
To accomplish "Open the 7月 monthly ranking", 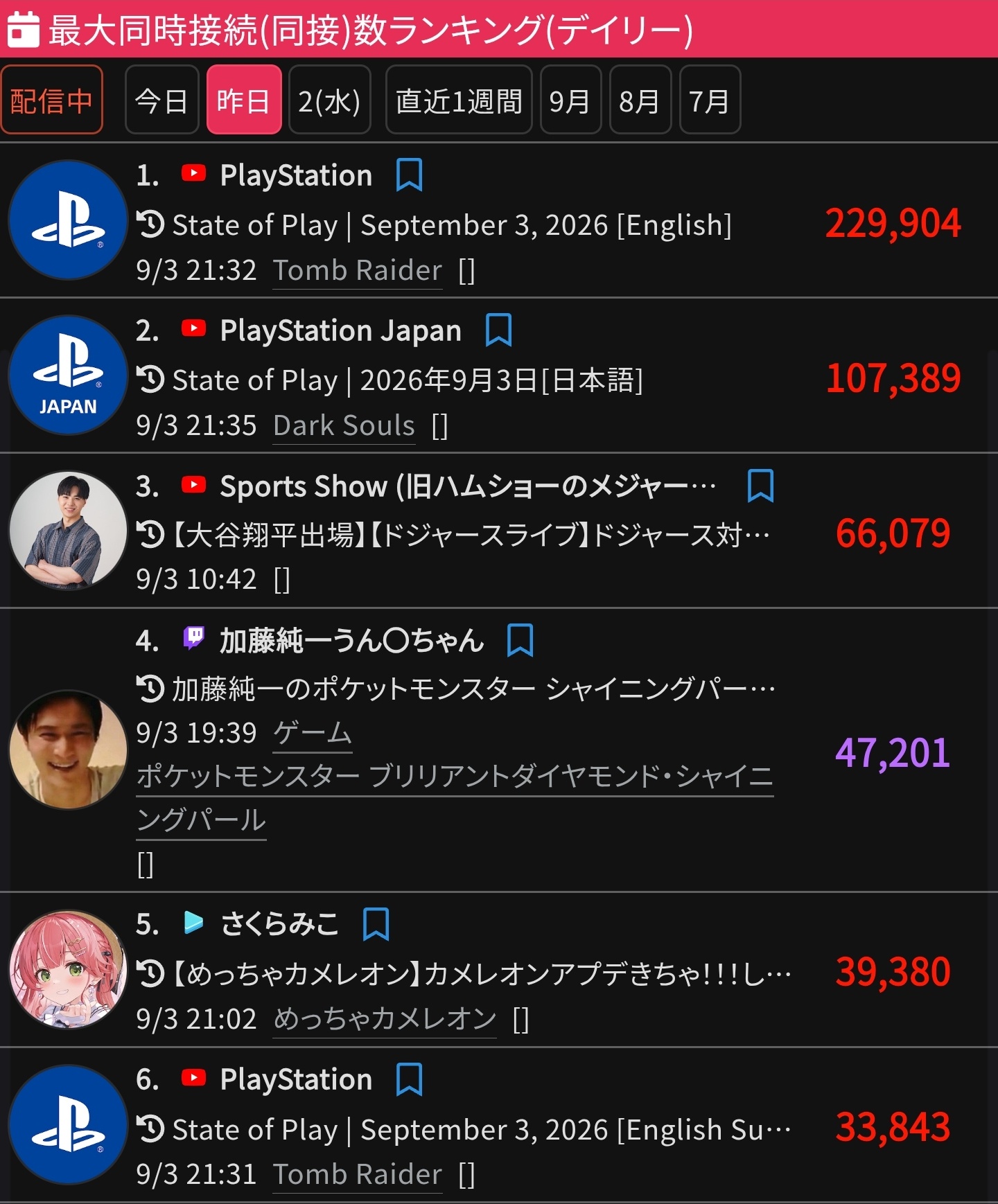I will tap(710, 100).
